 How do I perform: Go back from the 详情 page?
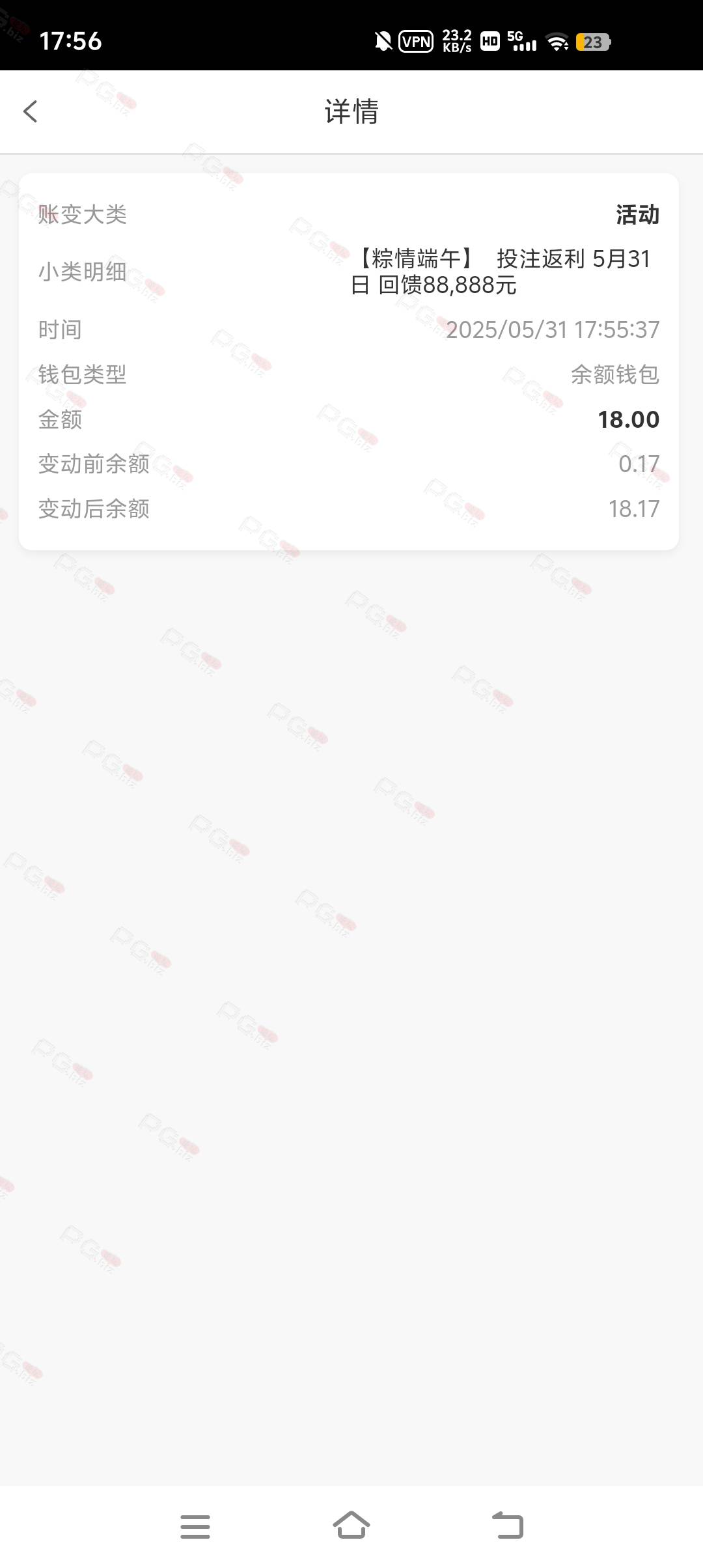click(31, 111)
